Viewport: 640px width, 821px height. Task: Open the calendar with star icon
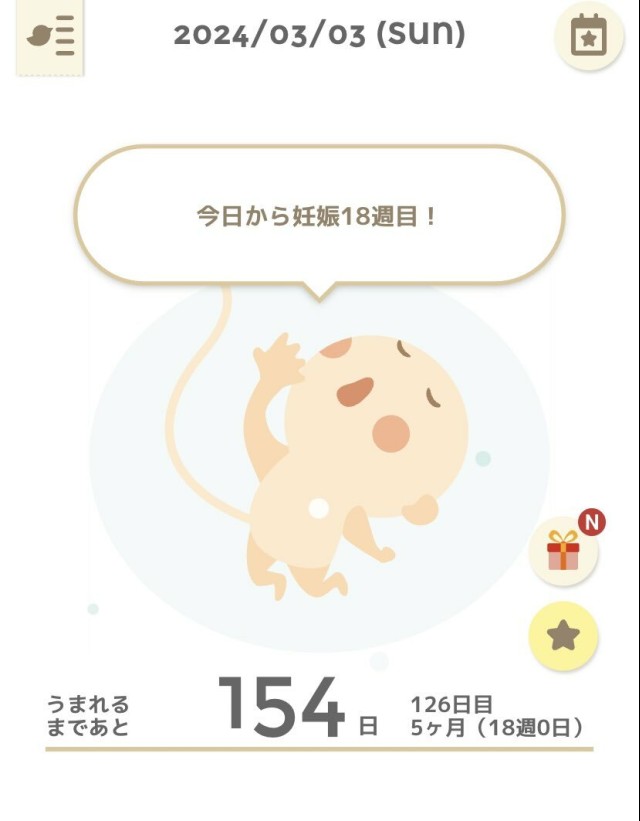pyautogui.click(x=589, y=36)
